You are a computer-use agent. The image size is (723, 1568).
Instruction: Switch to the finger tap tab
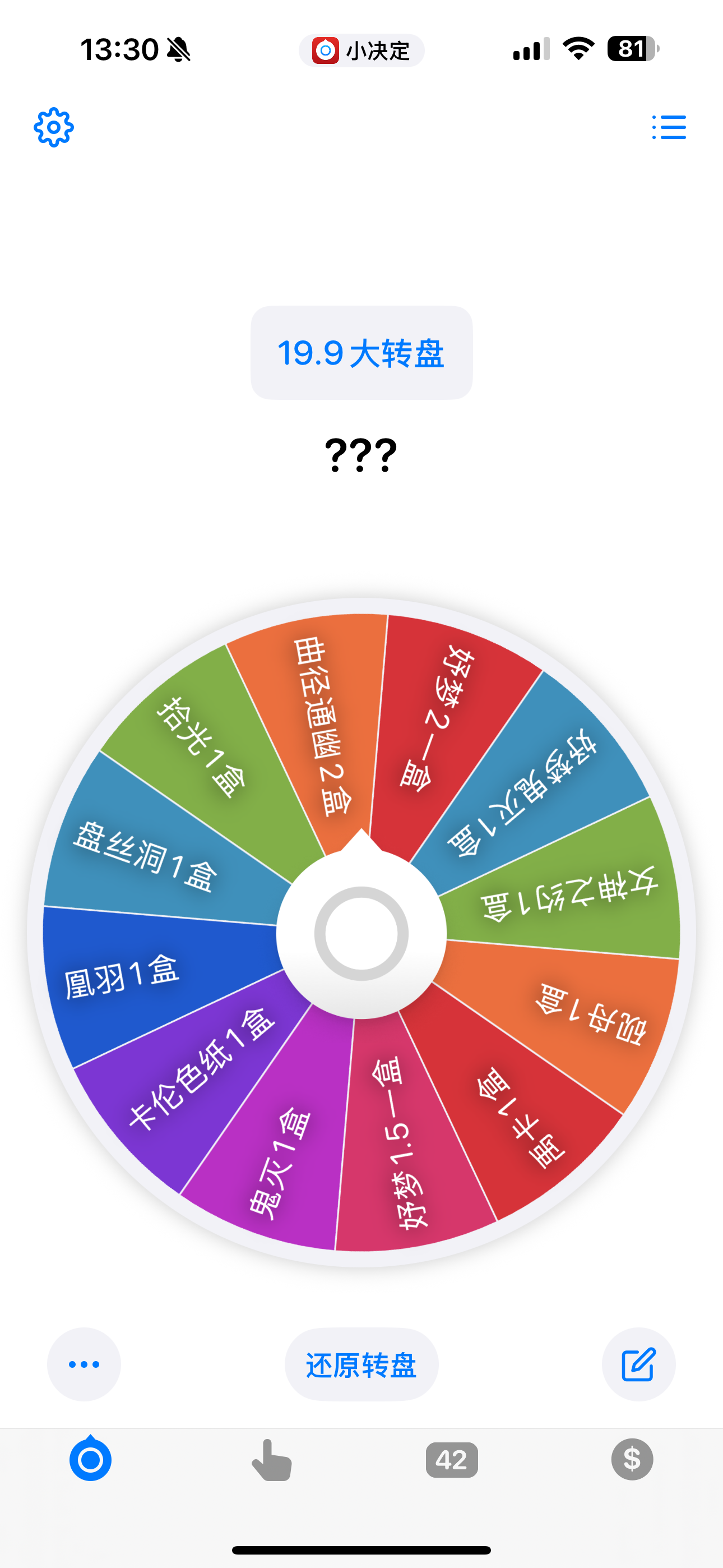pos(271,1459)
